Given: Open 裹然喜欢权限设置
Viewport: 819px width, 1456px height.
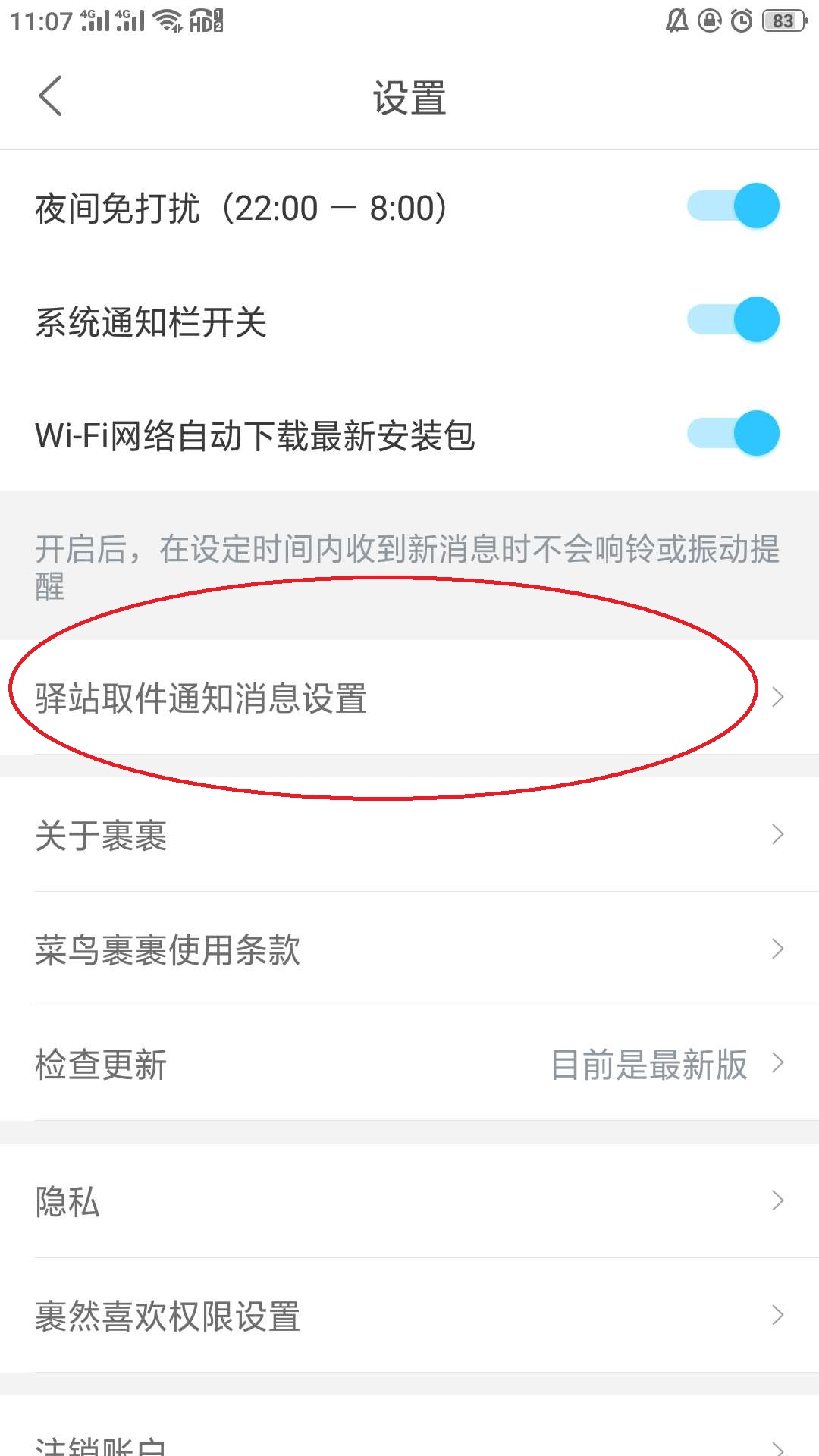Looking at the screenshot, I should pyautogui.click(x=409, y=1316).
